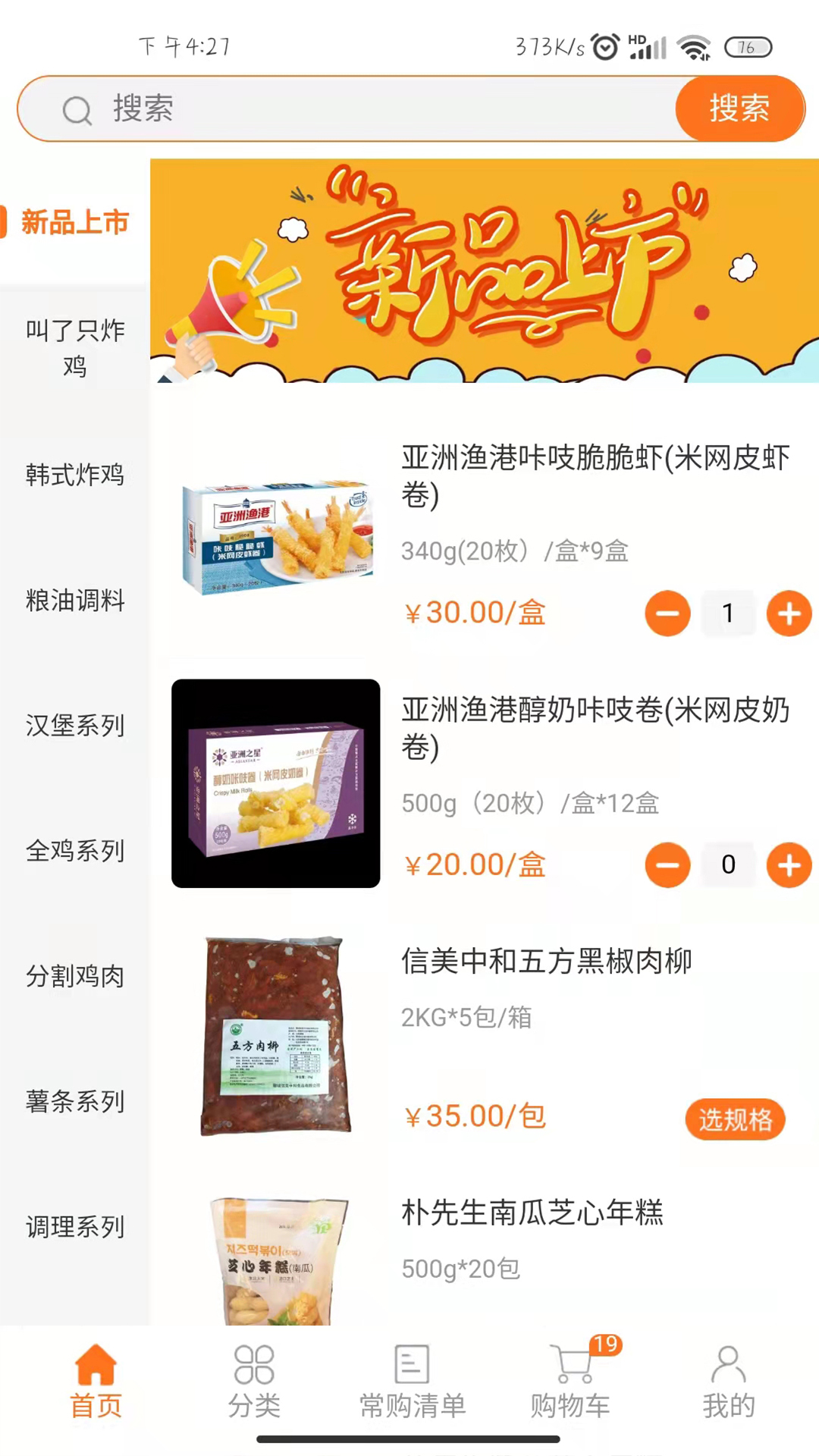
Task: Increase quantity of 亚洲渔港咔吱脆脆虾
Action: click(789, 613)
